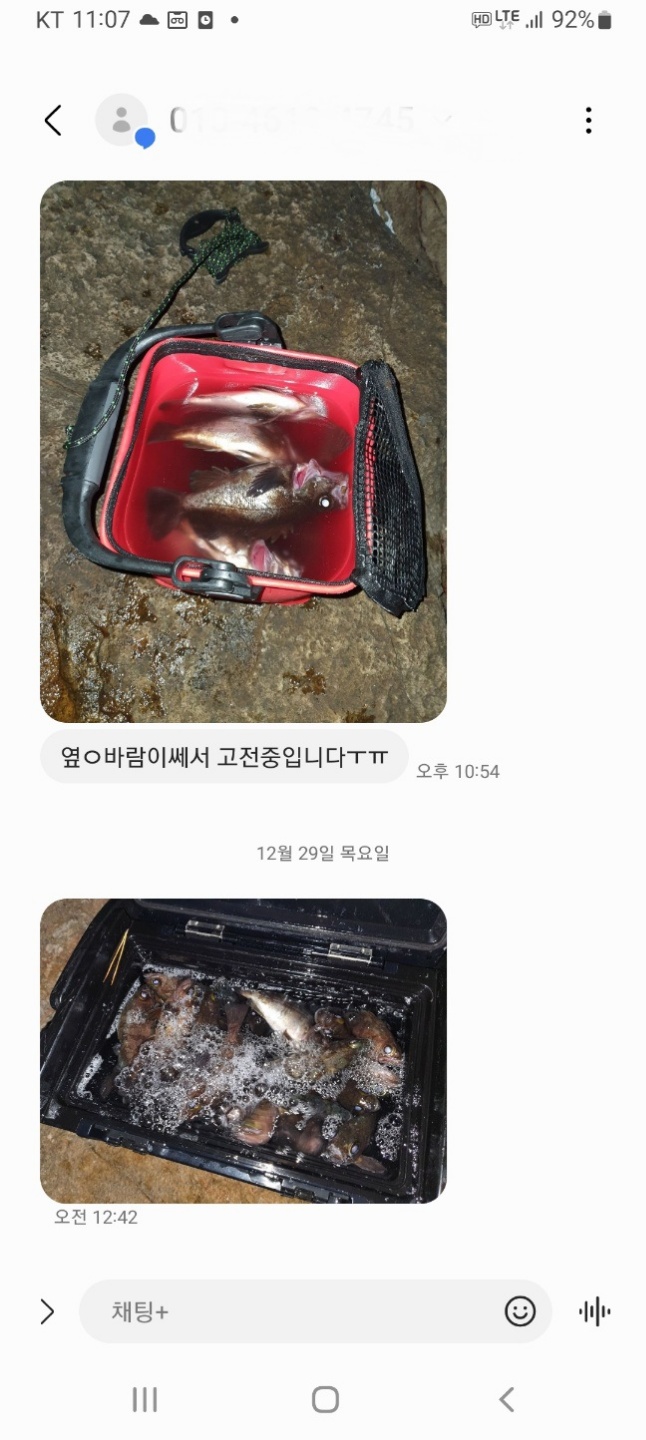Viewport: 646px width, 1440px height.
Task: Open the emoji picker
Action: point(520,1311)
